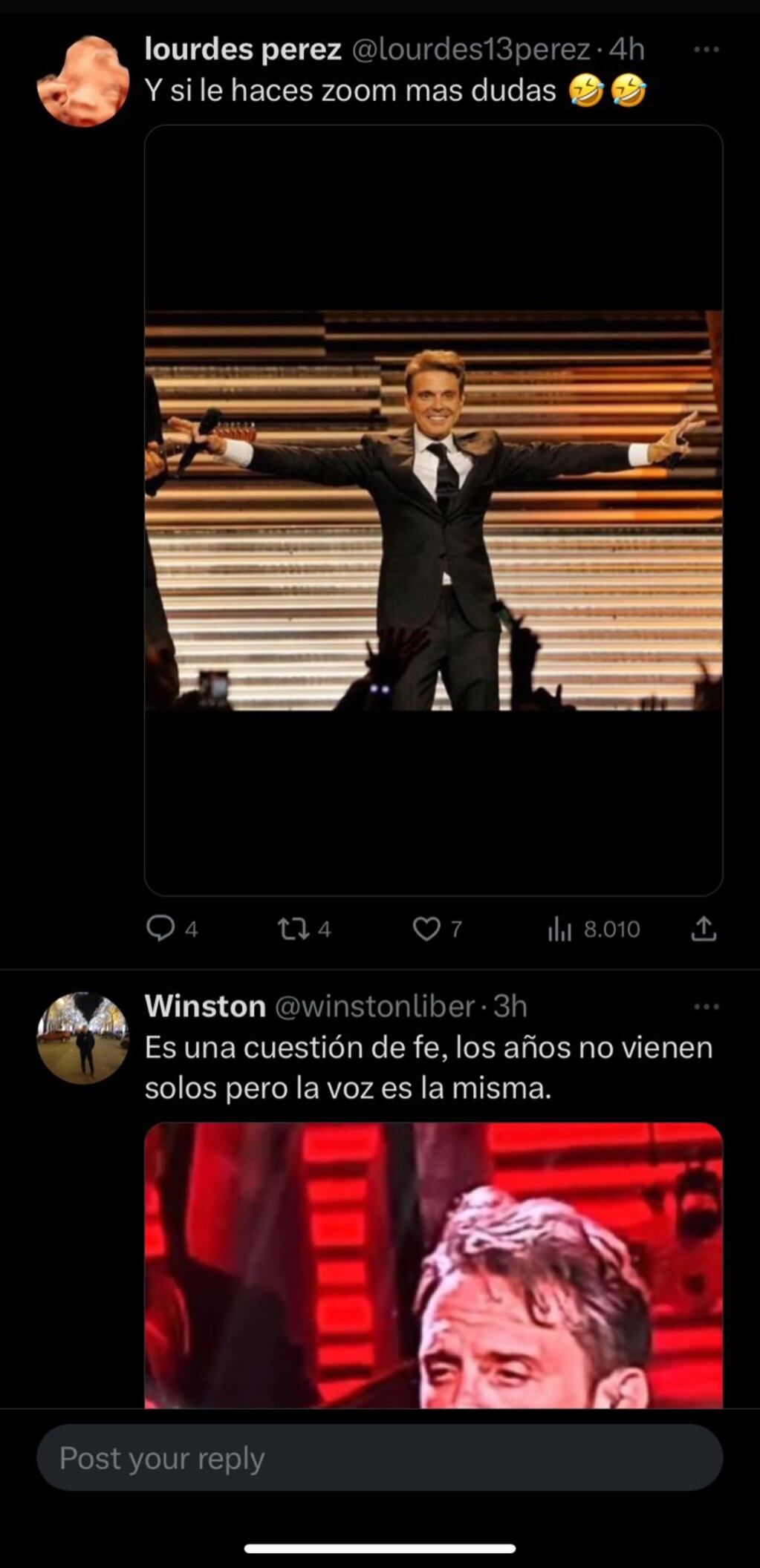This screenshot has width=760, height=1568.
Task: Select the retweet icon showing 4 reposts
Action: coord(290,927)
